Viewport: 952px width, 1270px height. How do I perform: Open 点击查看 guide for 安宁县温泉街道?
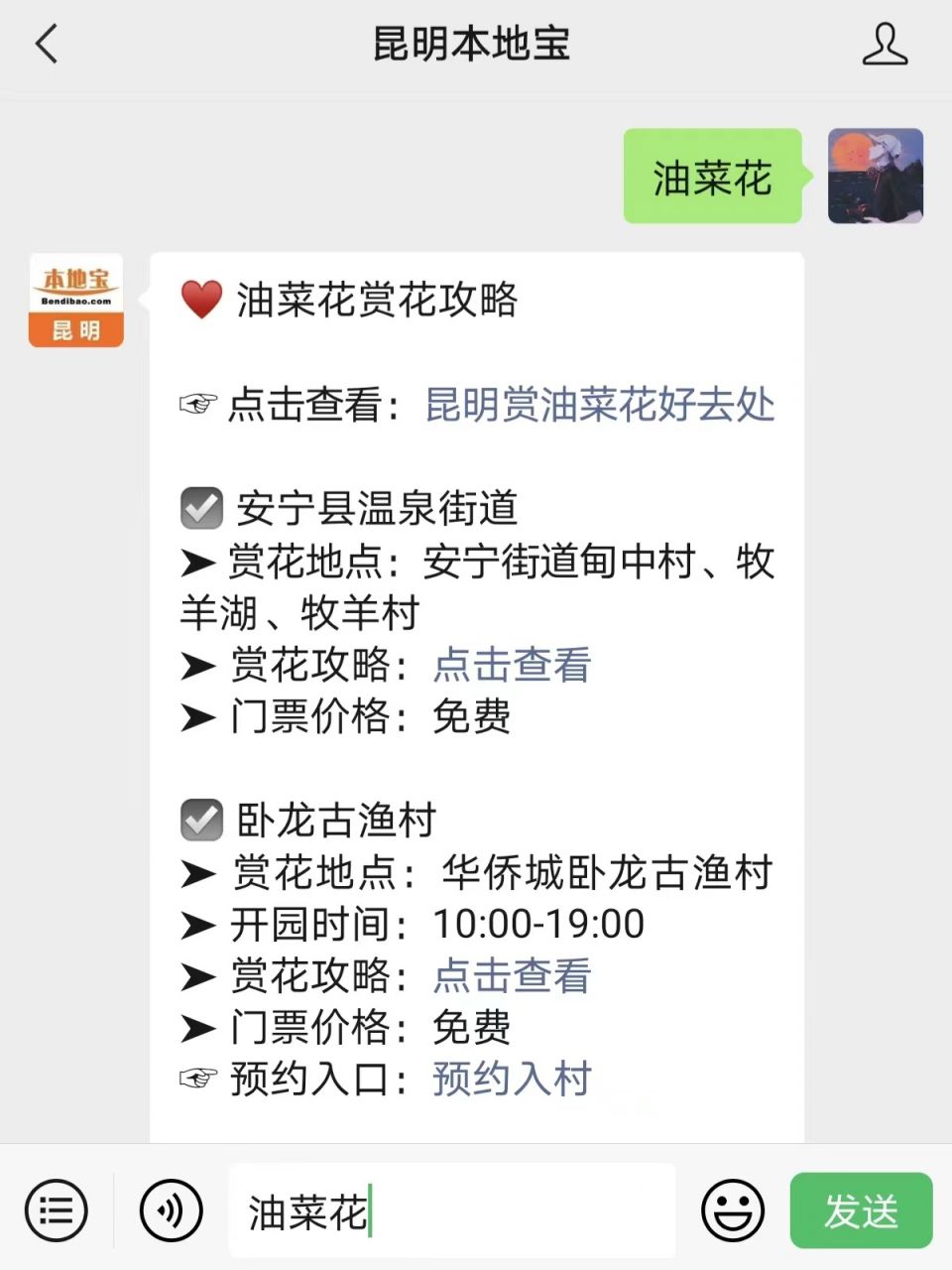coord(512,665)
